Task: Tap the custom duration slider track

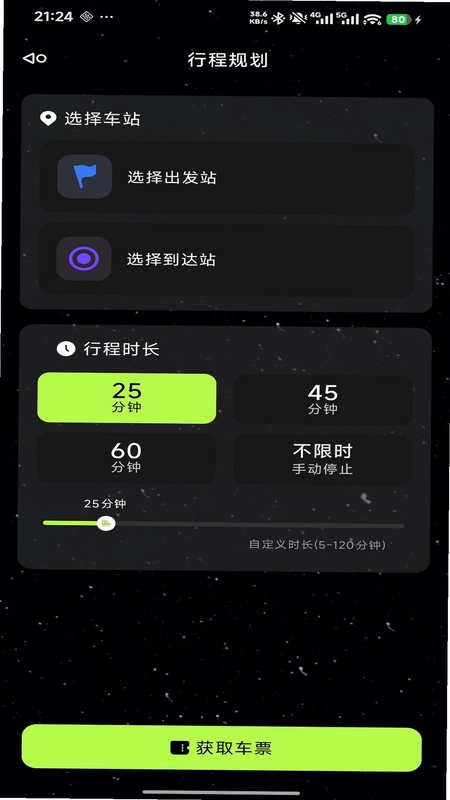Action: [x=223, y=524]
